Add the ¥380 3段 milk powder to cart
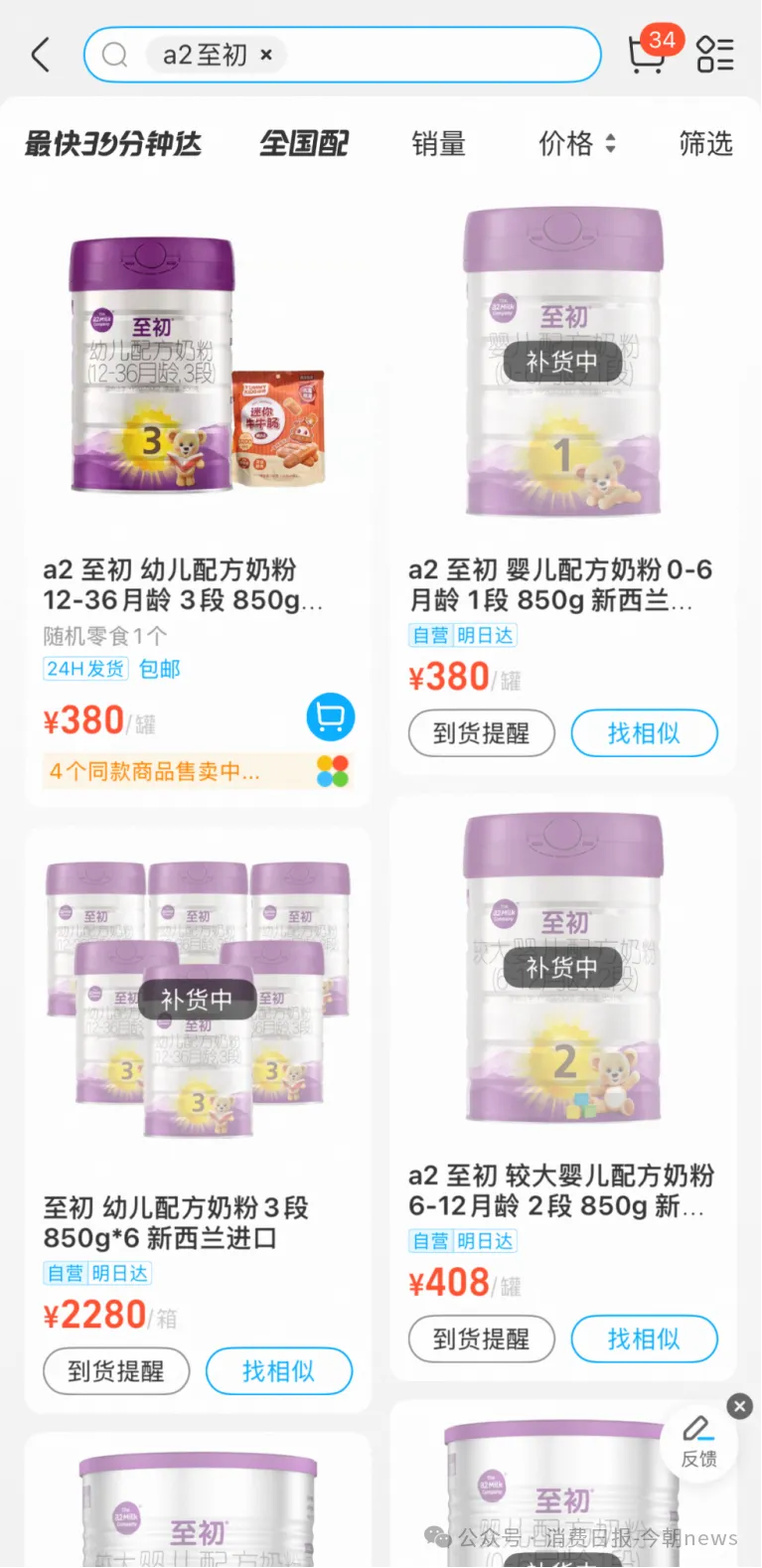This screenshot has height=1568, width=762. pos(330,716)
